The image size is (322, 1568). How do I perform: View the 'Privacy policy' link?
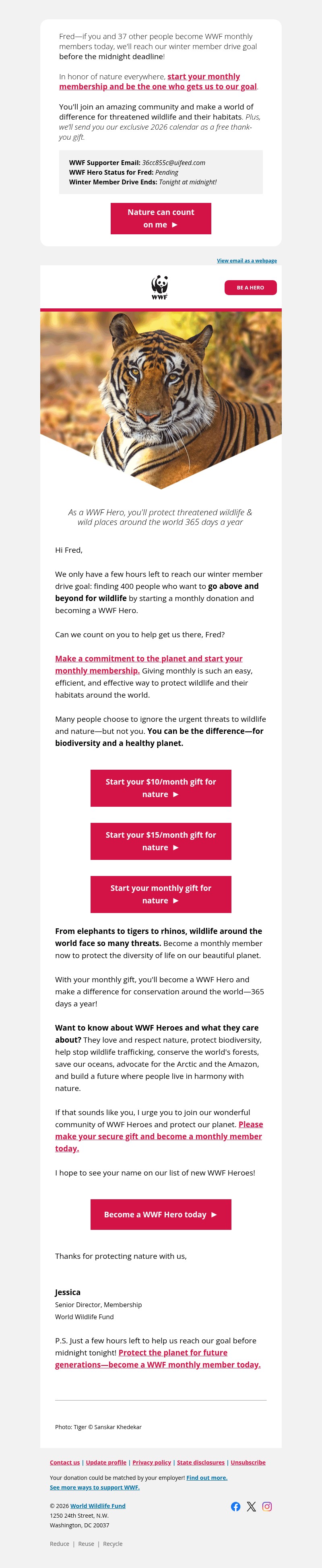click(152, 1462)
